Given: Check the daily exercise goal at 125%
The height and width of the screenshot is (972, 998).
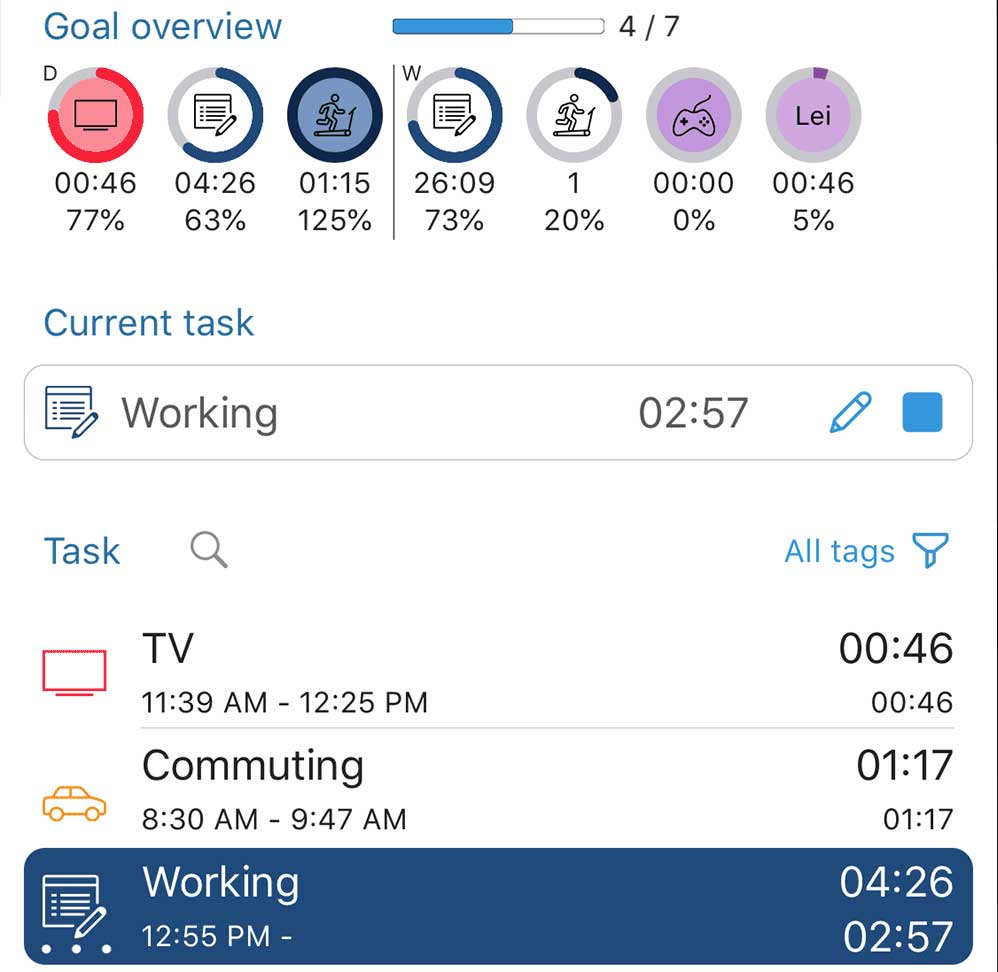Looking at the screenshot, I should [x=335, y=115].
